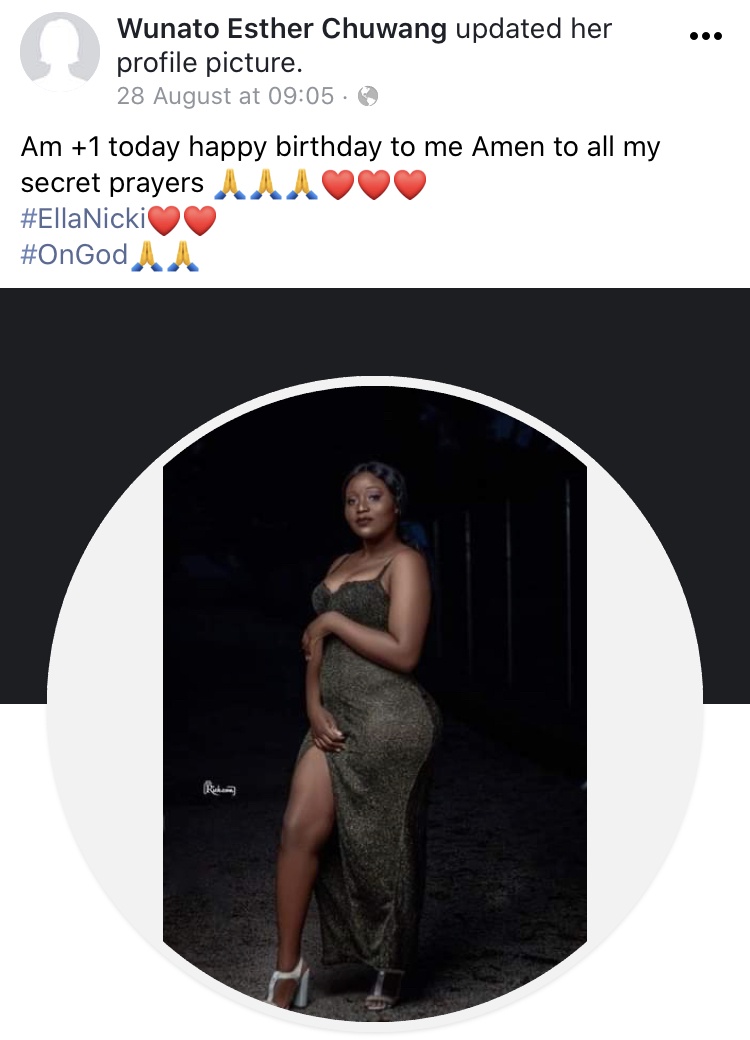Click the first praying hands emoji after prayers
Image resolution: width=750 pixels, height=1040 pixels.
[x=232, y=184]
